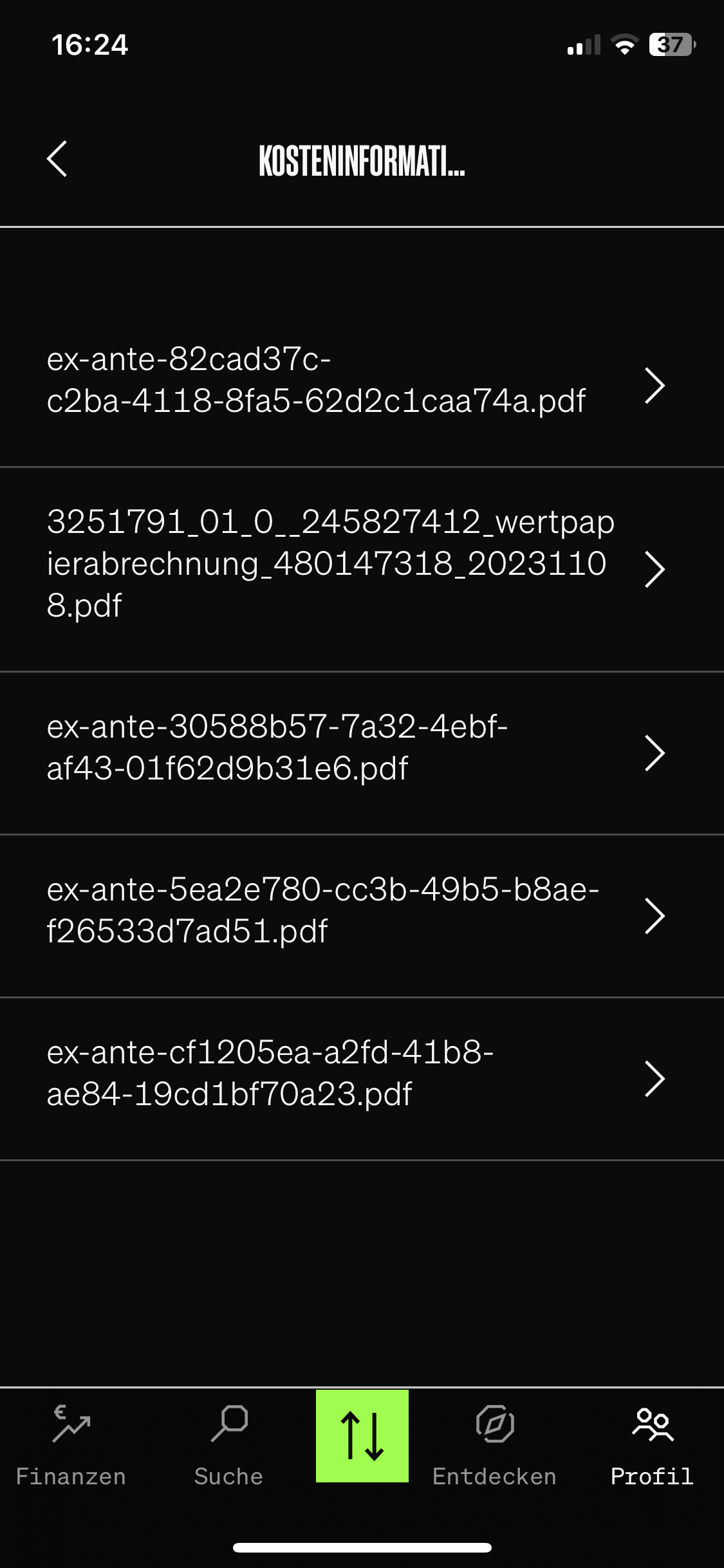This screenshot has width=724, height=1568.
Task: Open ex-ante-30588b57 PDF document
Action: [348, 748]
